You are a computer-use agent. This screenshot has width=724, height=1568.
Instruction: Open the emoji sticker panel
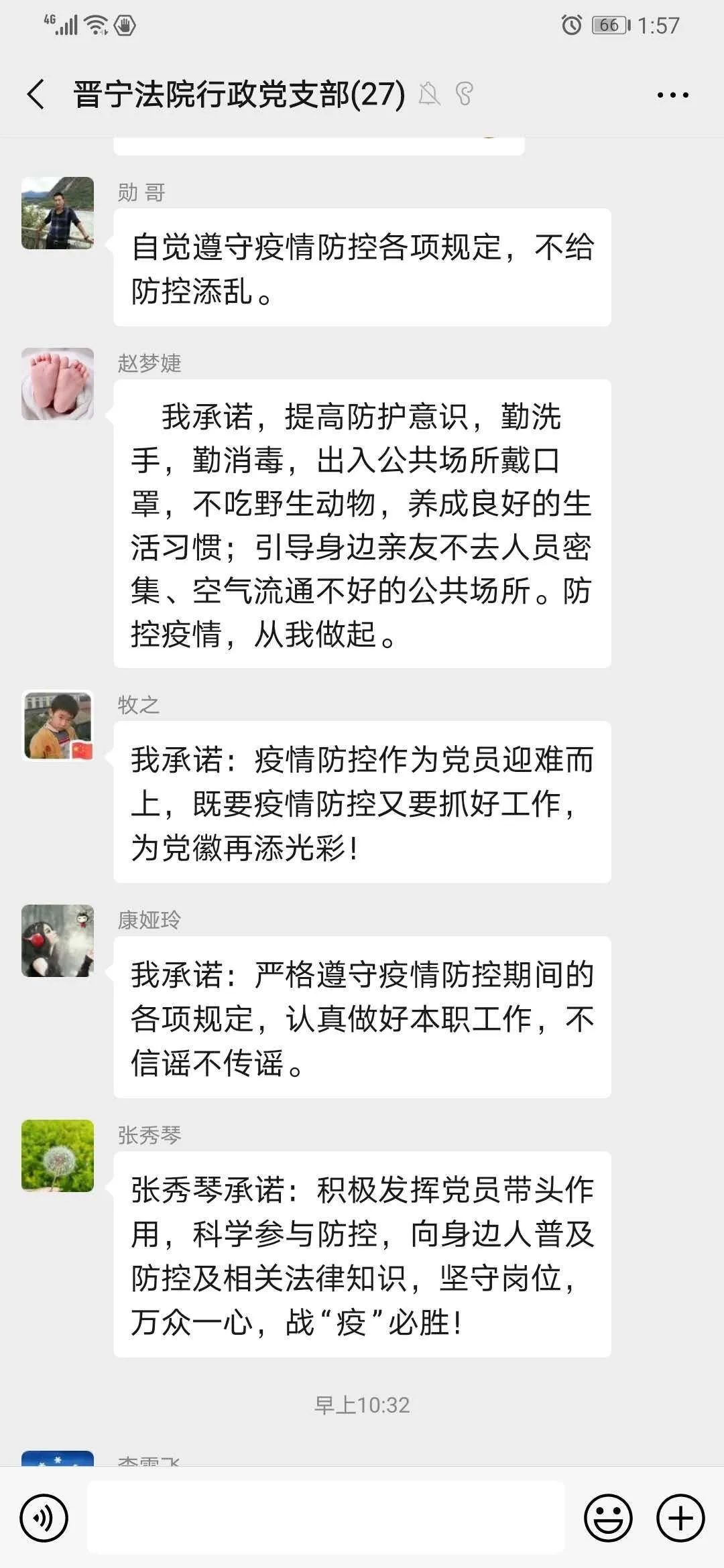click(608, 1518)
